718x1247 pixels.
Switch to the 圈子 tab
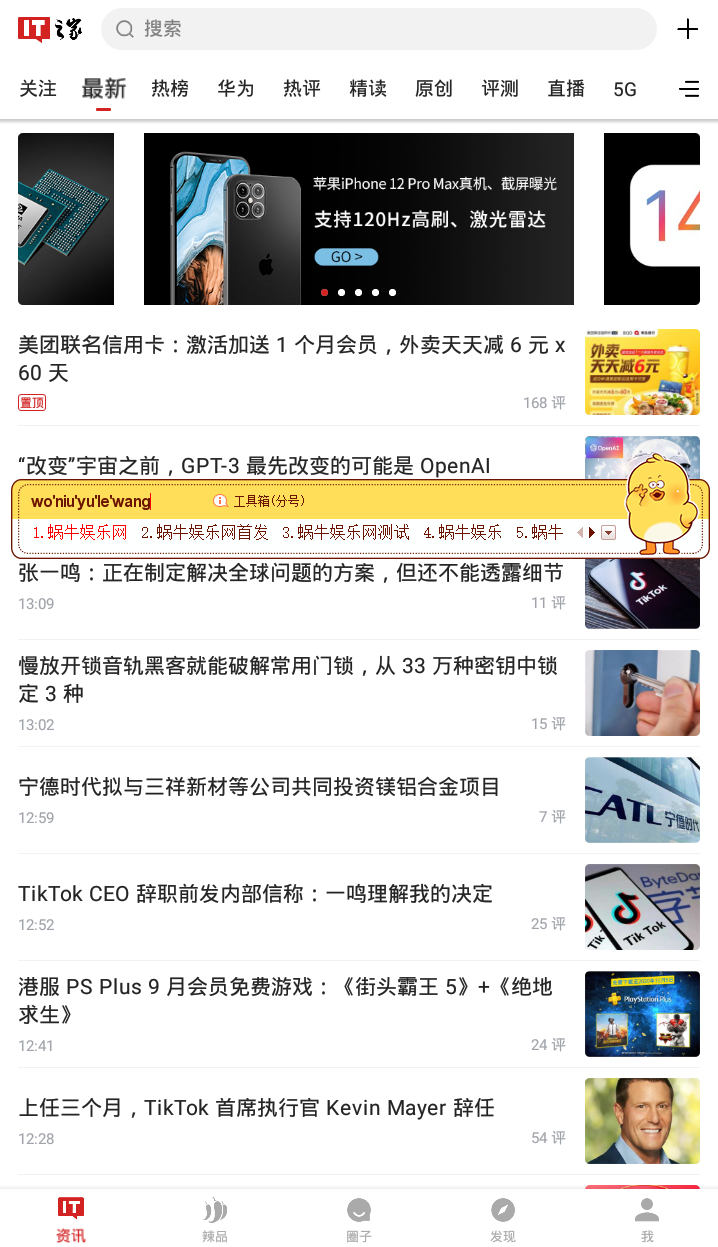tap(359, 1220)
